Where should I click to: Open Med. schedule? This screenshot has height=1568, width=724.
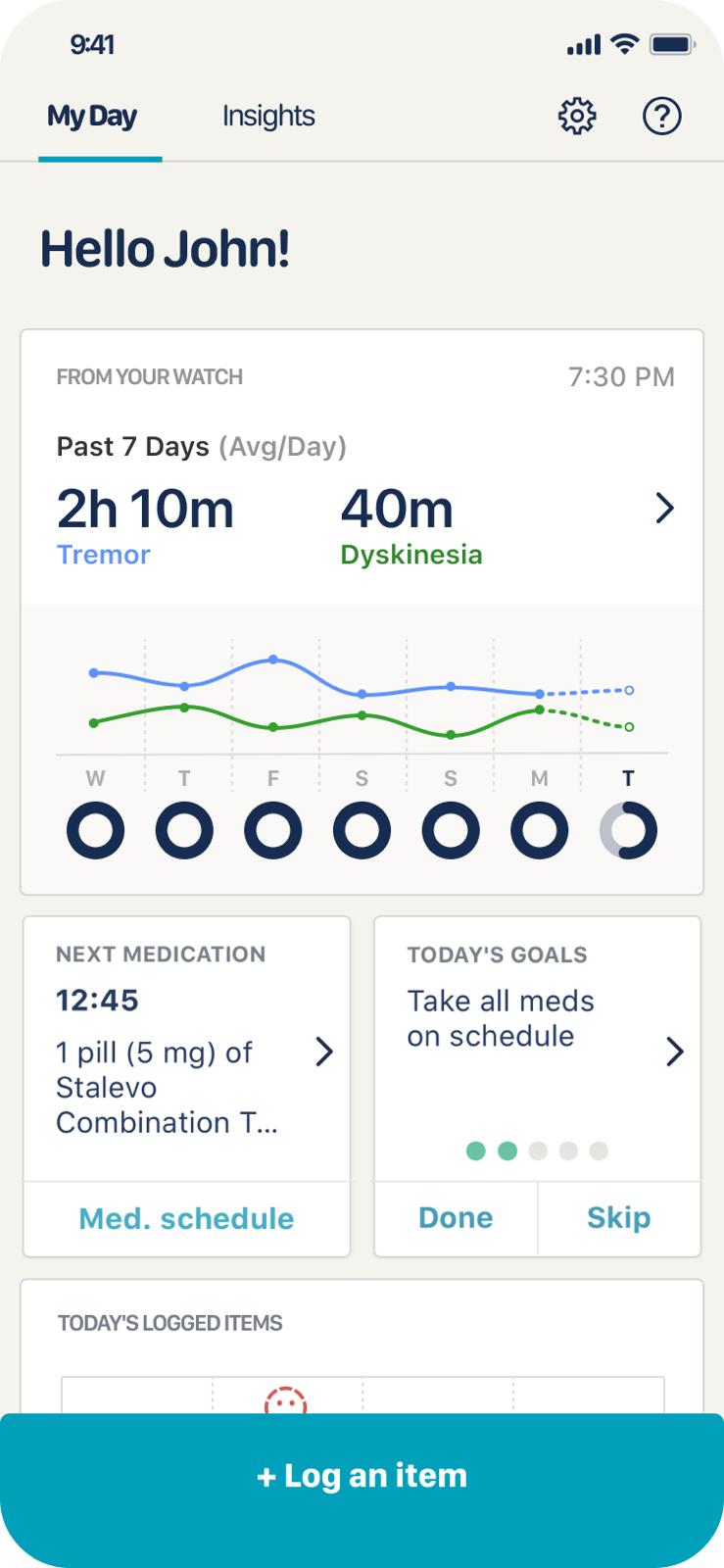tap(186, 1218)
